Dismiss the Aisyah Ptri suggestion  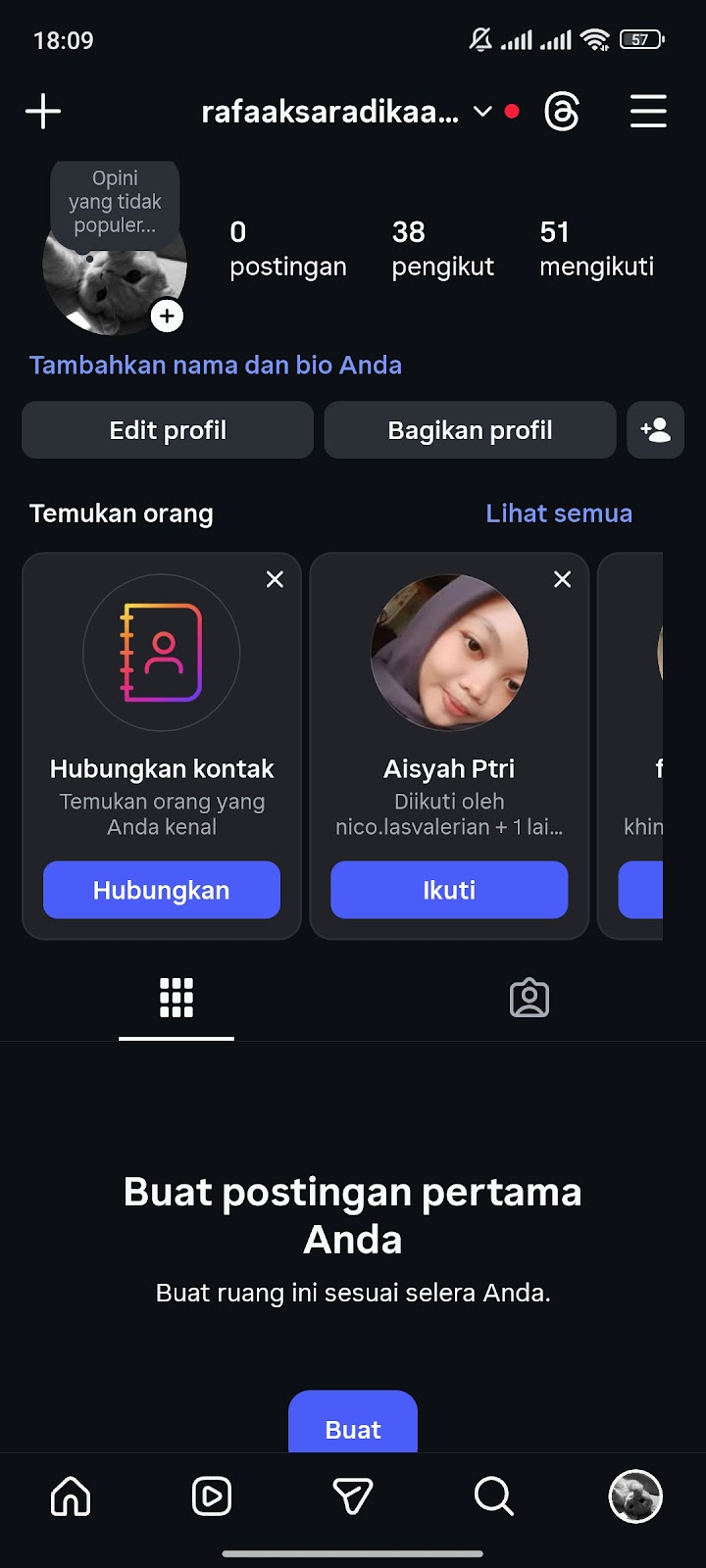point(562,579)
